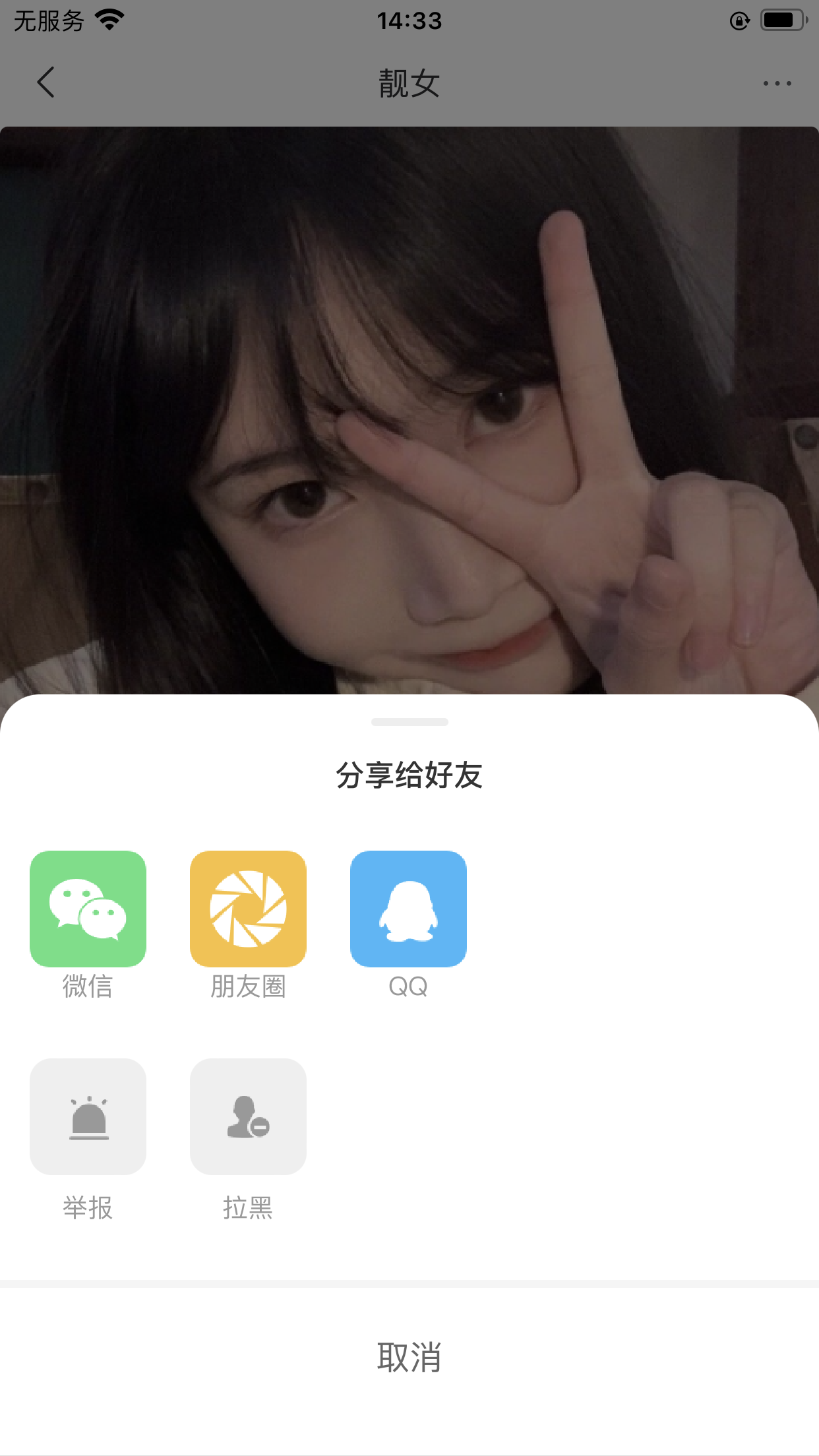Block this user (拉黑)
Screen dimensions: 819x1456
[248, 1116]
